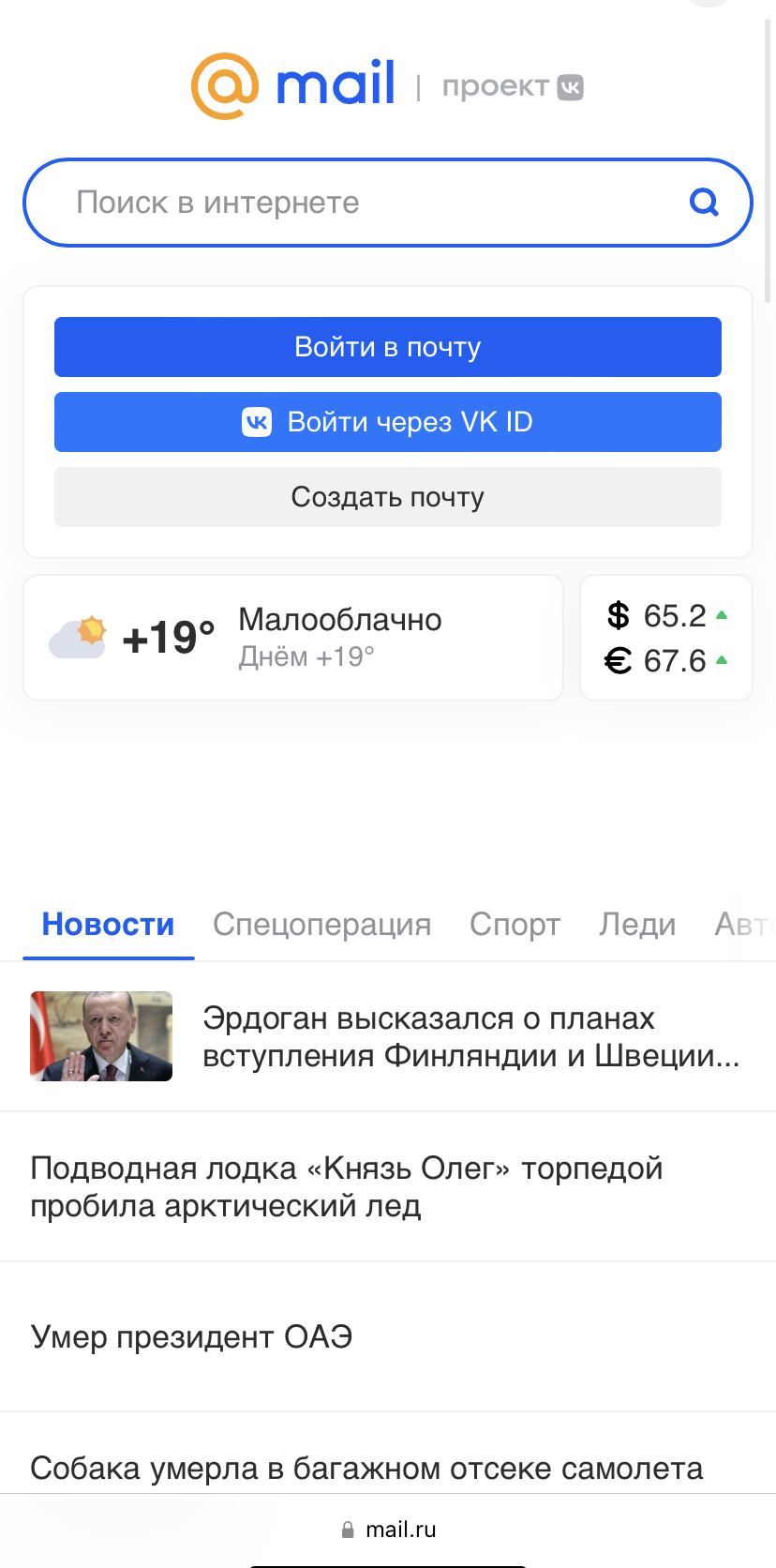
Task: Tap the mail.ru address bar
Action: (390, 1530)
